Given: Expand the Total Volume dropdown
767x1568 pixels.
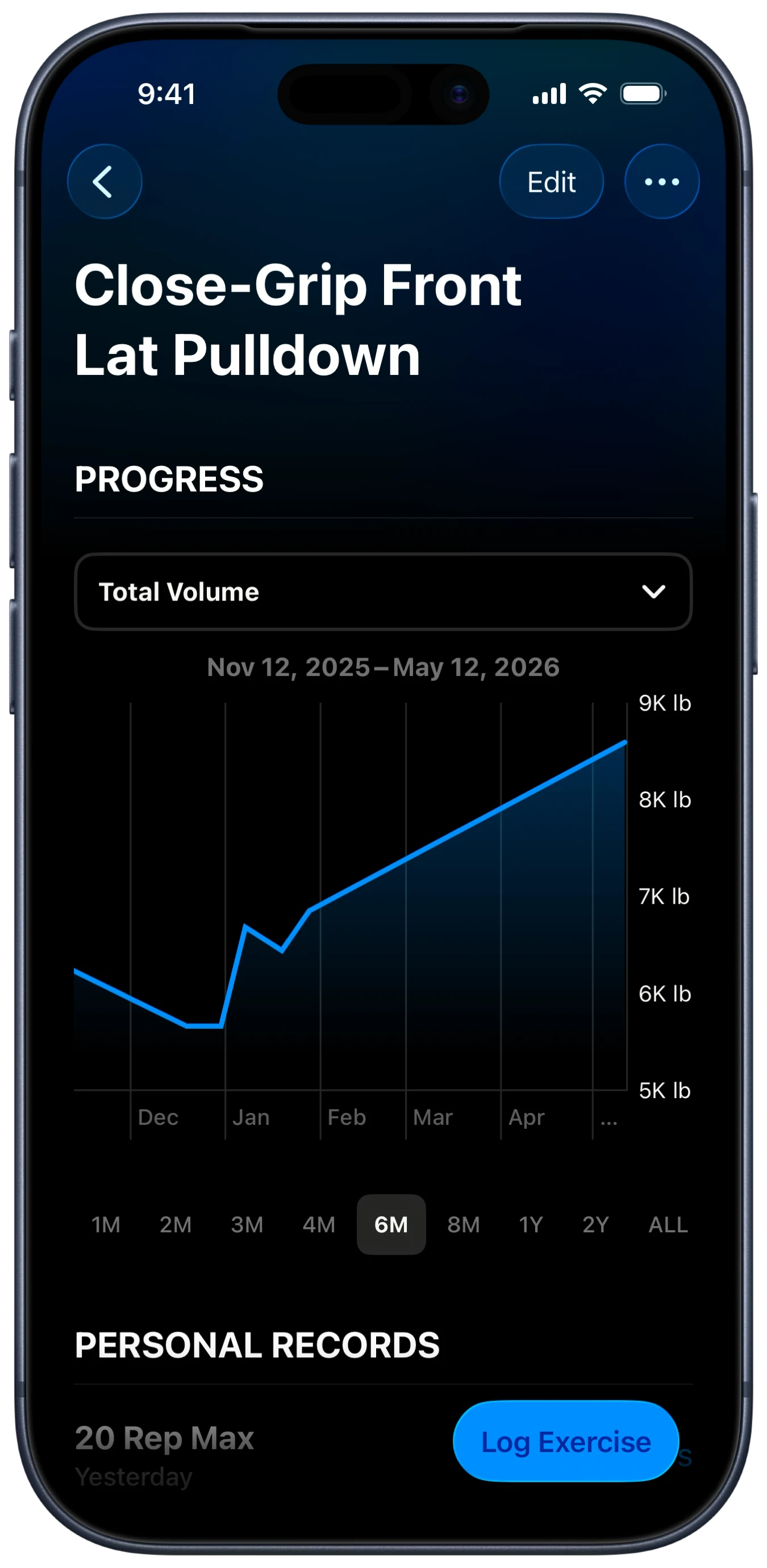Looking at the screenshot, I should [383, 591].
